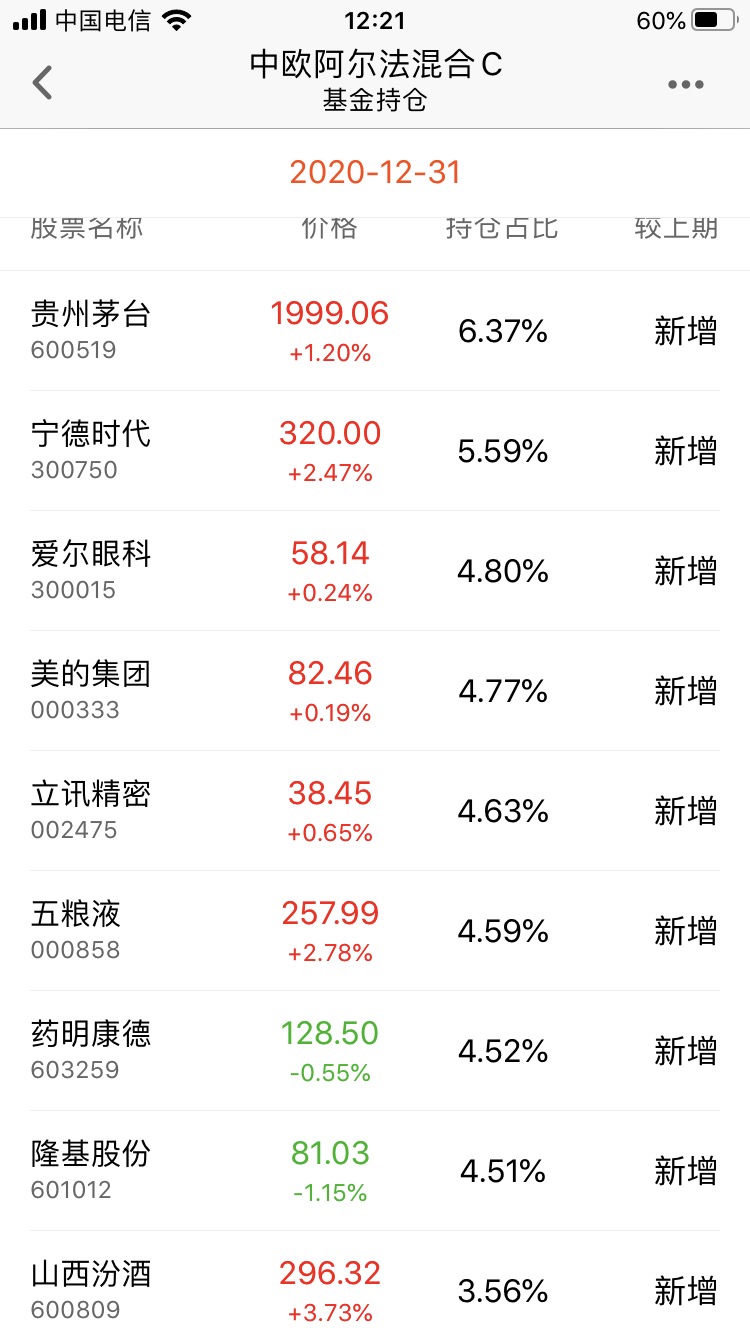This screenshot has width=750, height=1334.
Task: Tap the 美的集团 price 82.46
Action: [330, 673]
